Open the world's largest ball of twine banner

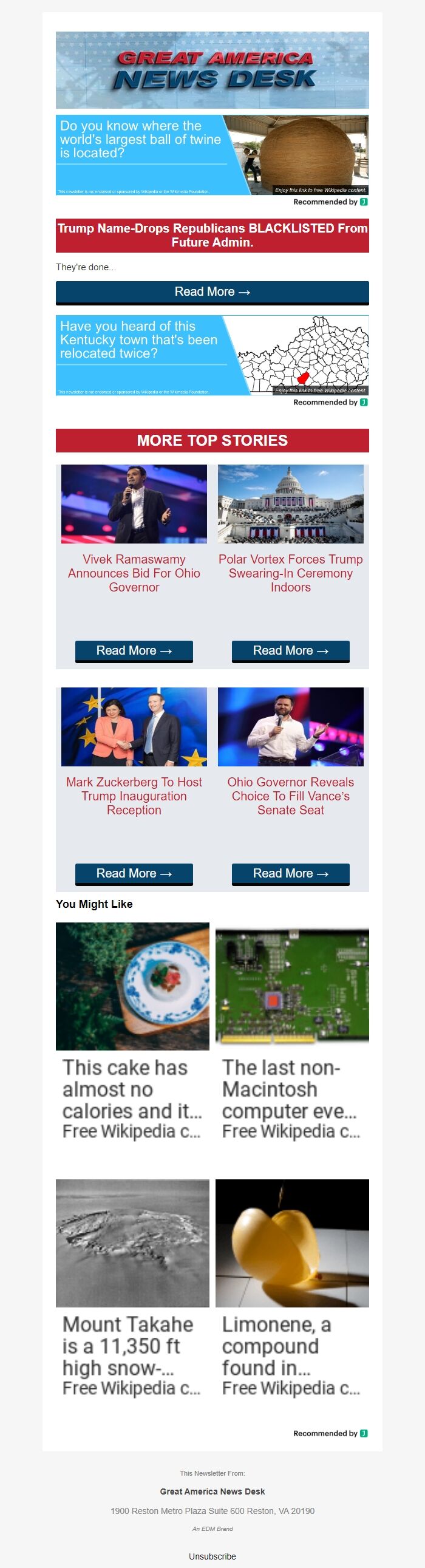(x=212, y=155)
